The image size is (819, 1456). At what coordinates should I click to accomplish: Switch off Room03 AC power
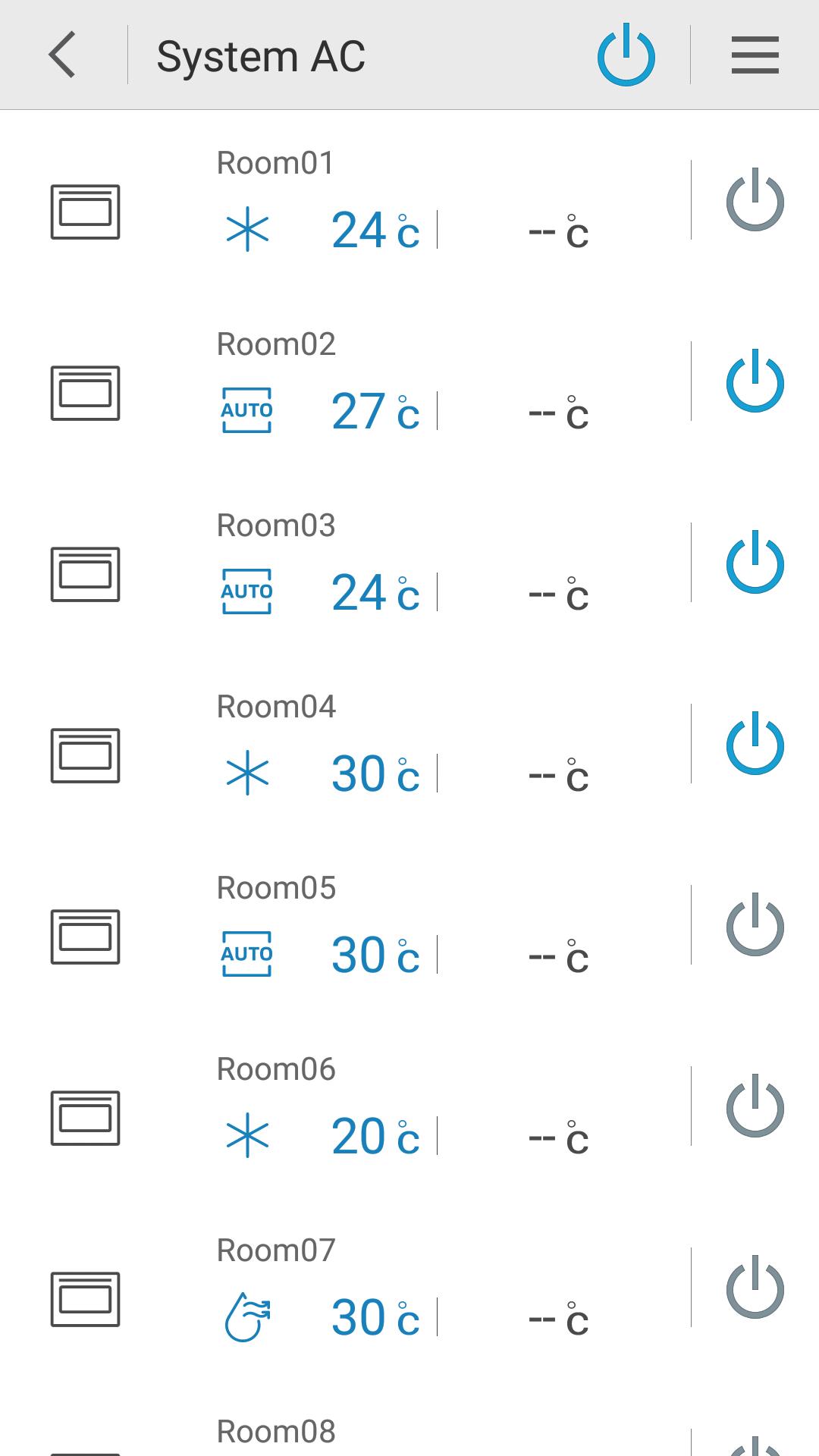tap(755, 563)
